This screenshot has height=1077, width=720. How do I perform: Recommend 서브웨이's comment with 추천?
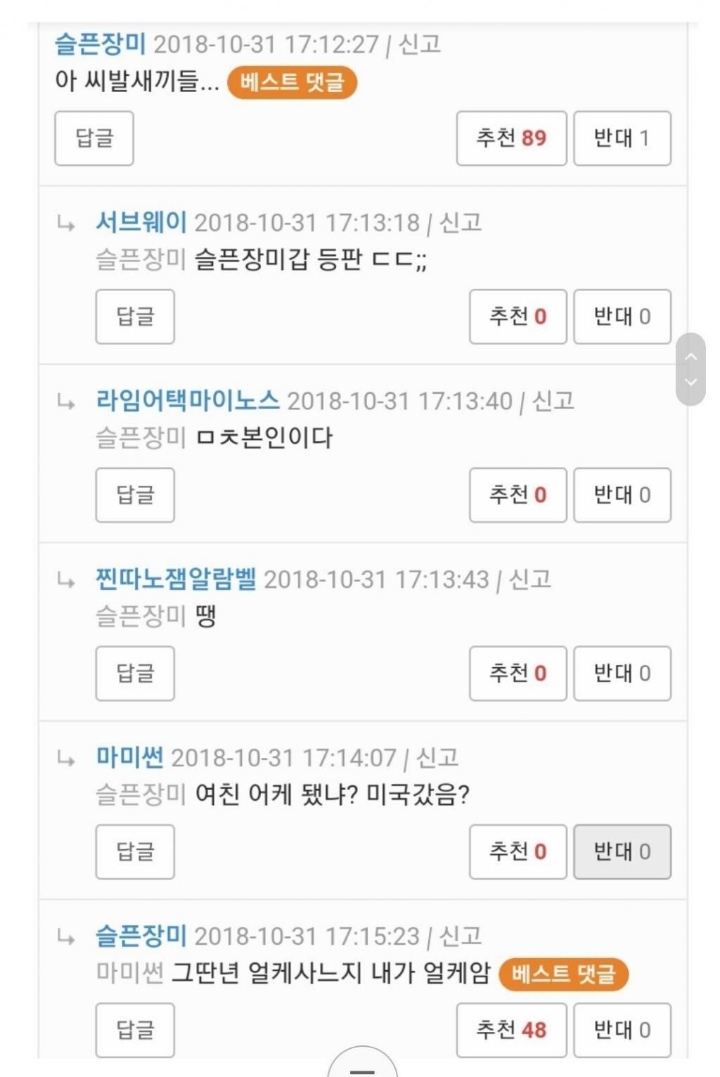pyautogui.click(x=518, y=317)
